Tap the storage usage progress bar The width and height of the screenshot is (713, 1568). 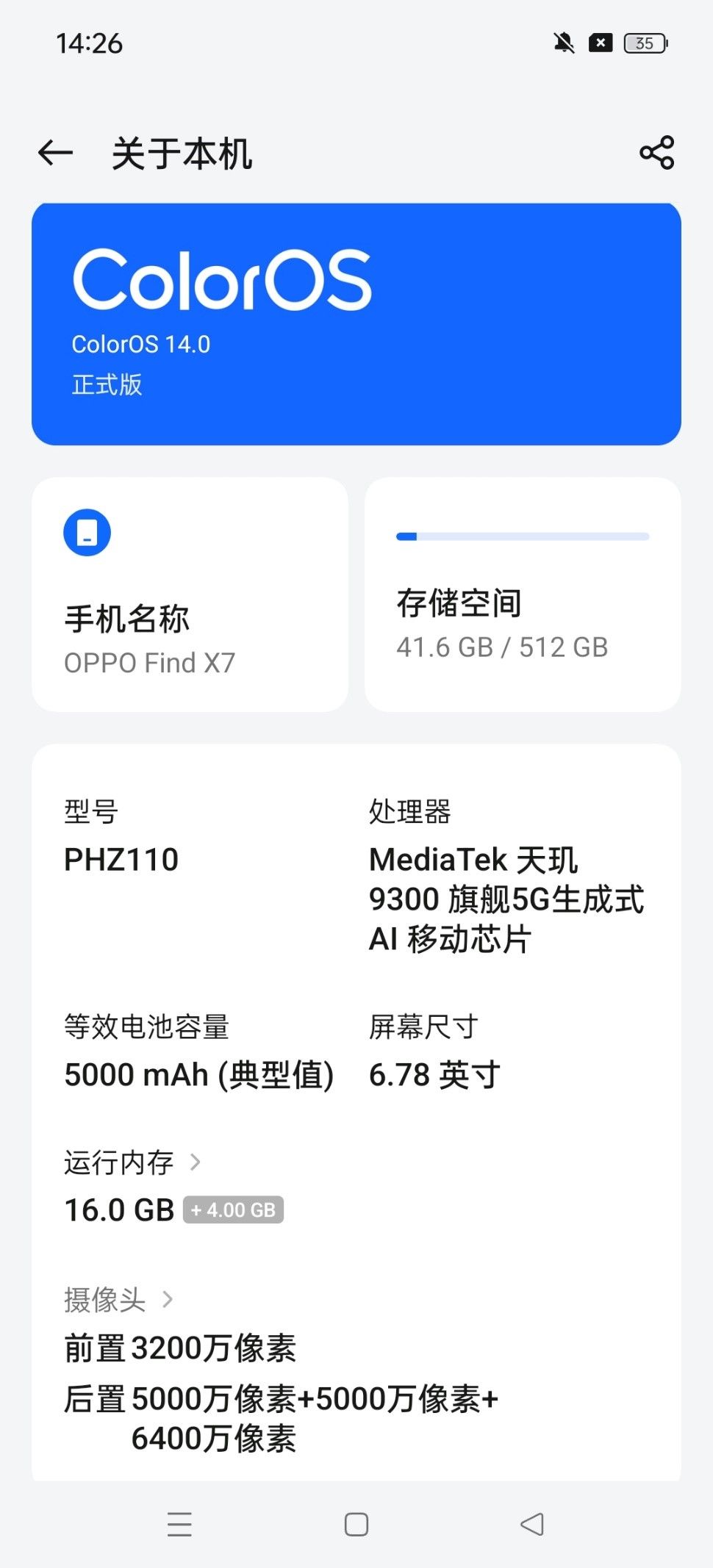[523, 536]
